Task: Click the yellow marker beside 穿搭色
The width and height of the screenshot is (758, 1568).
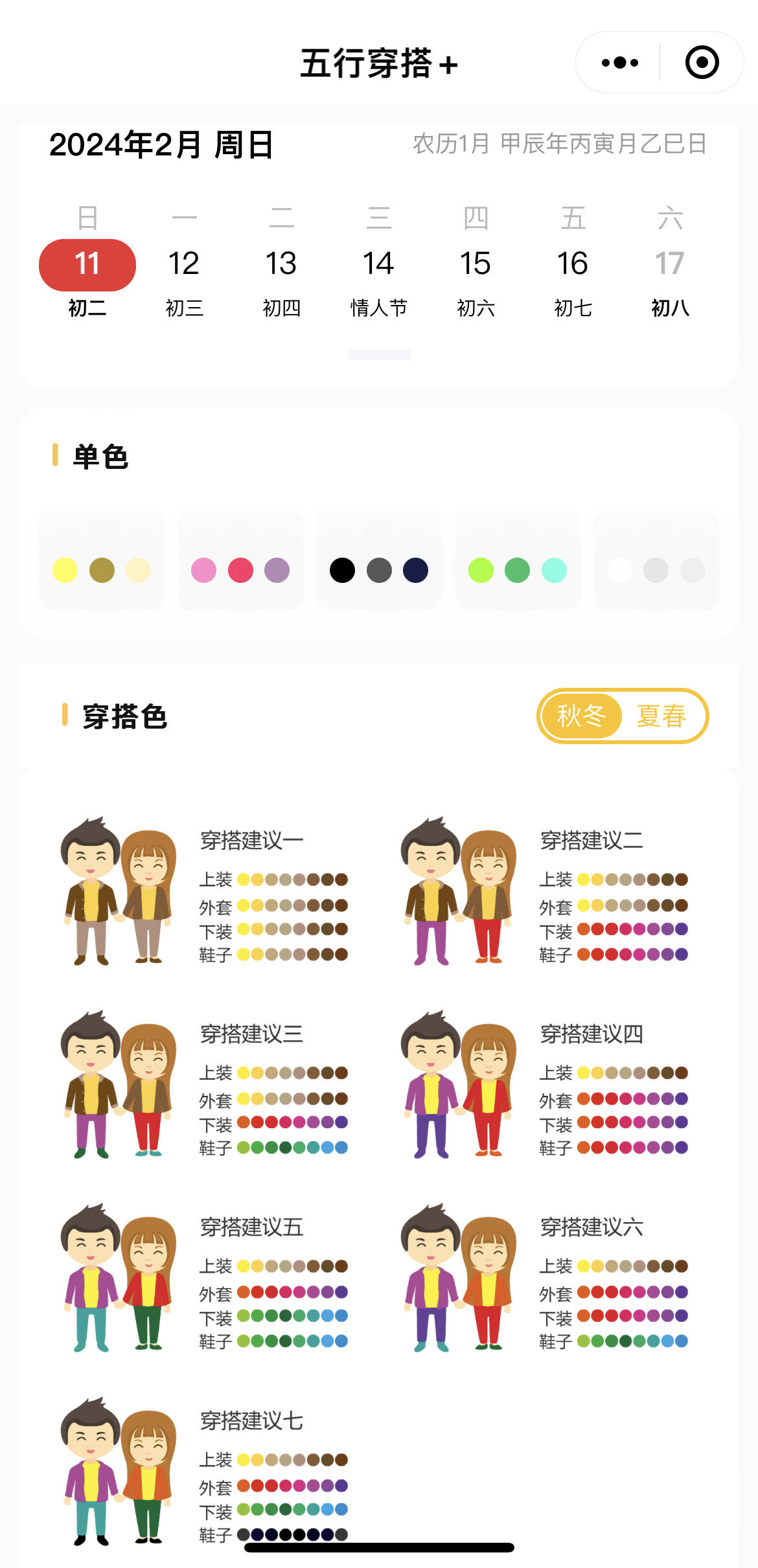Action: coord(65,717)
